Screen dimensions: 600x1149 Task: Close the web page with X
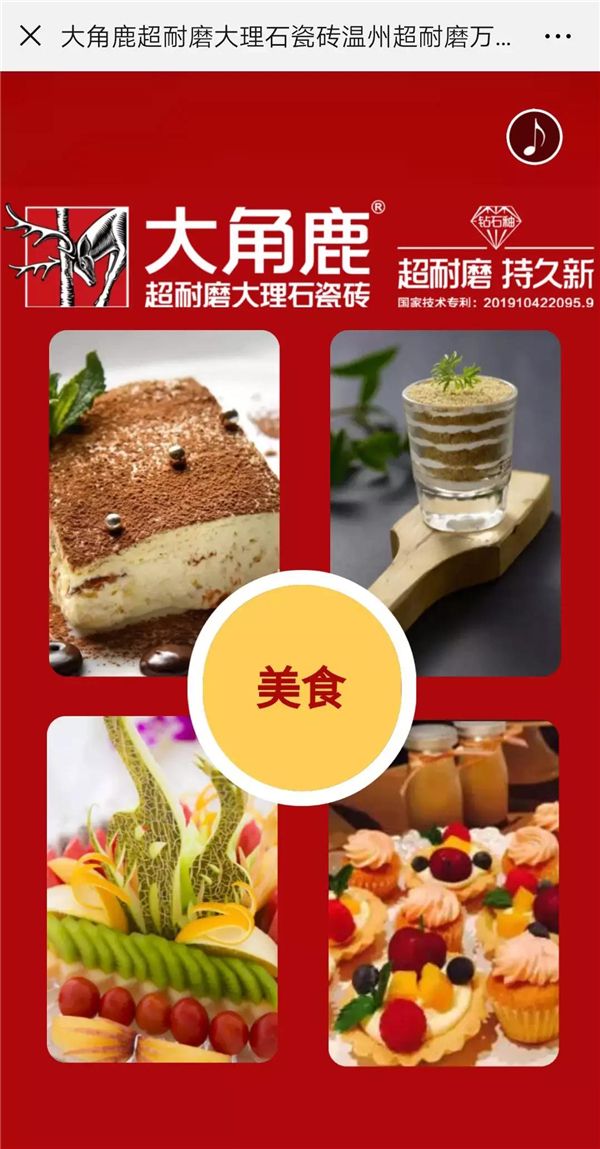tap(30, 36)
